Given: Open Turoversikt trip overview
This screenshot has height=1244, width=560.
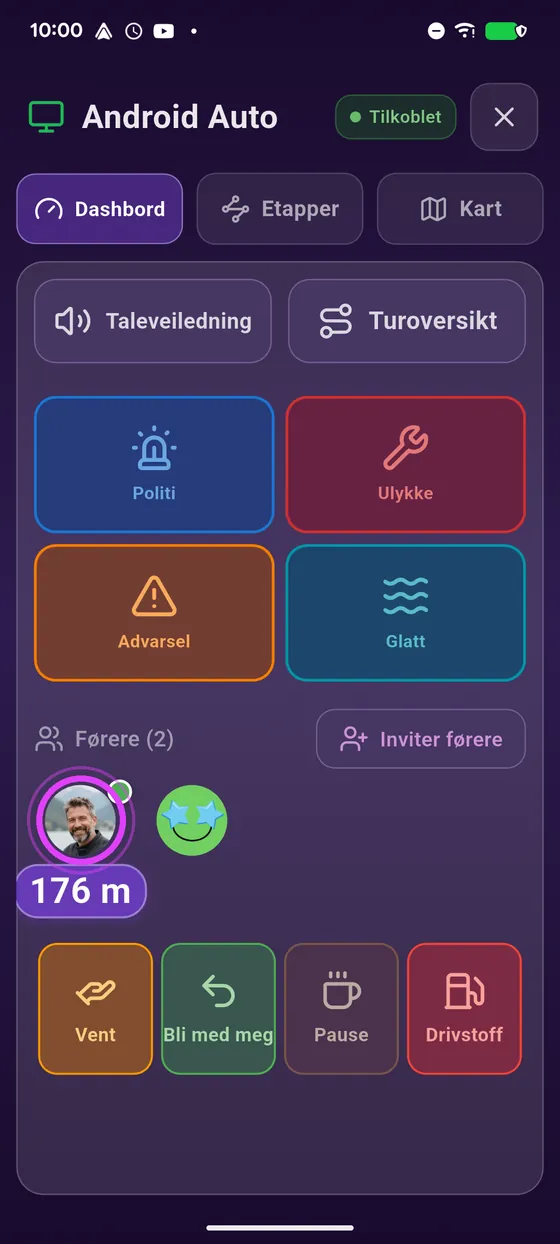Looking at the screenshot, I should pyautogui.click(x=407, y=321).
